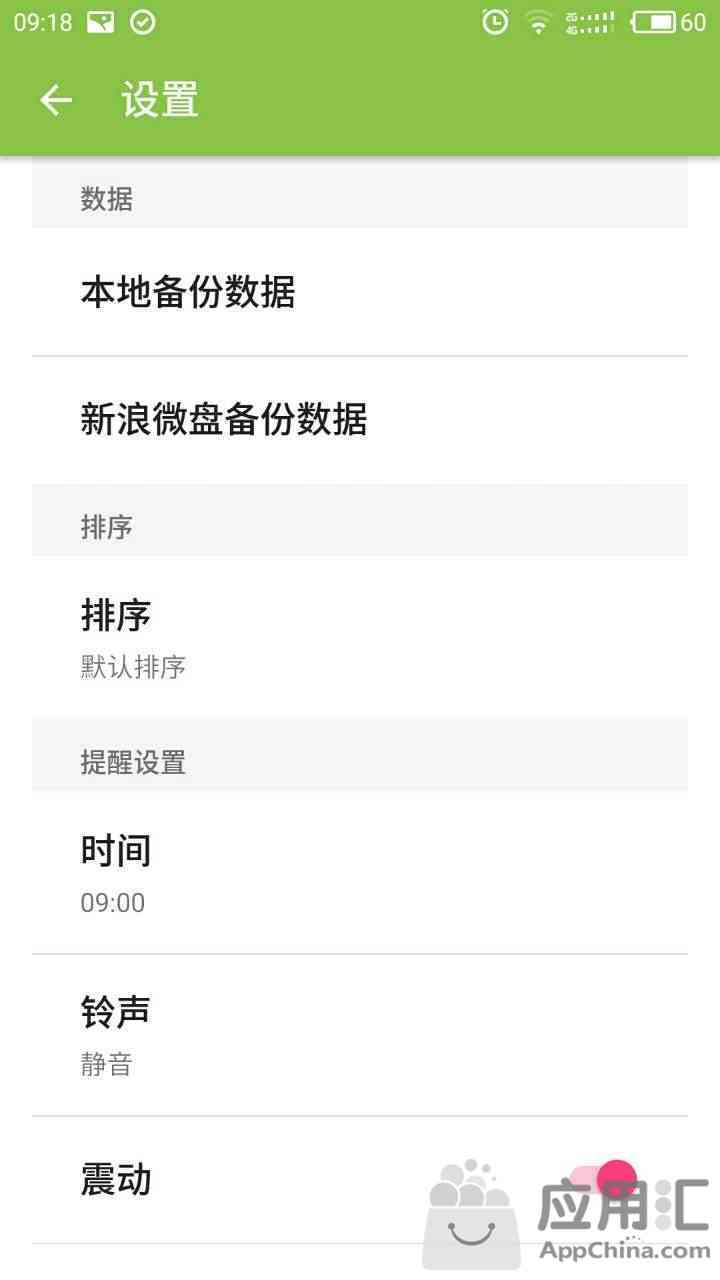
Task: Open 新浪微盘备份数据 option
Action: point(360,420)
